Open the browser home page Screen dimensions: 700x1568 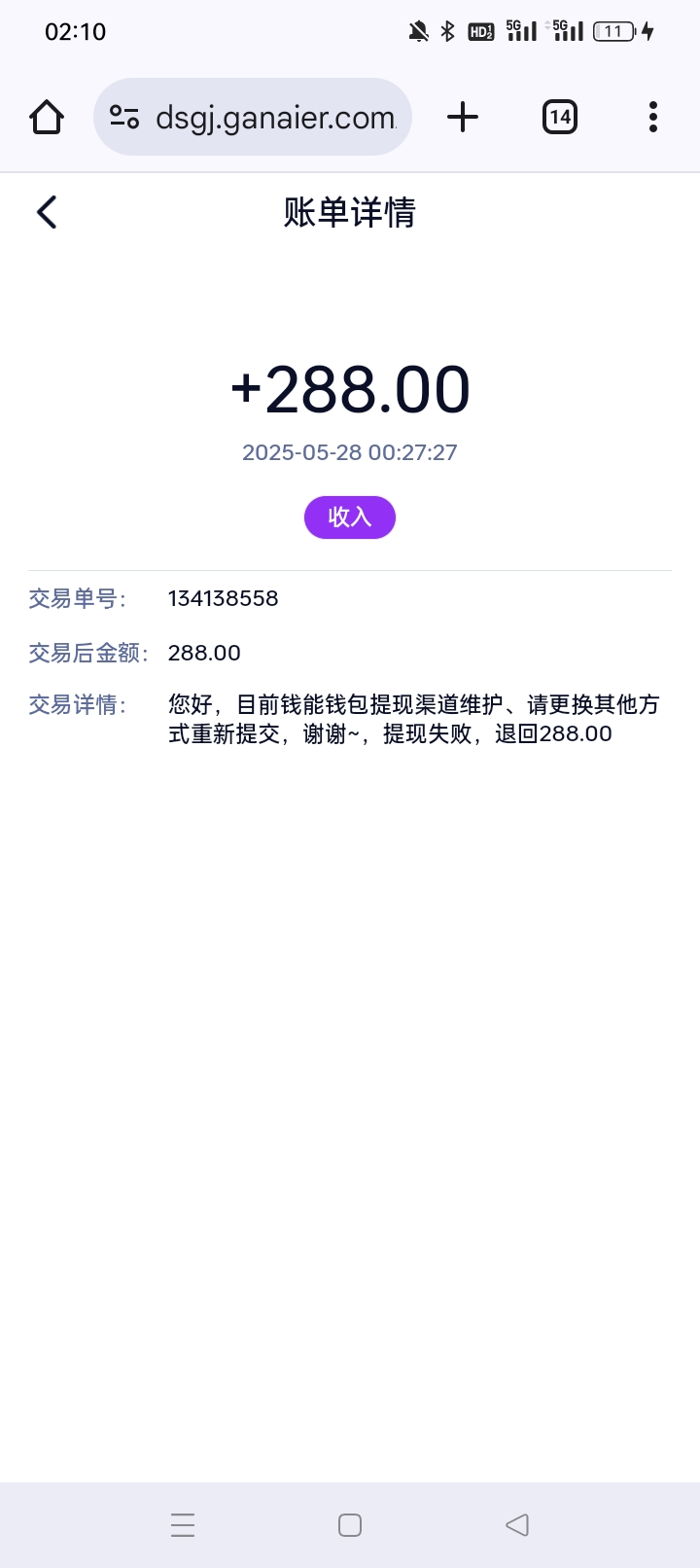(47, 118)
